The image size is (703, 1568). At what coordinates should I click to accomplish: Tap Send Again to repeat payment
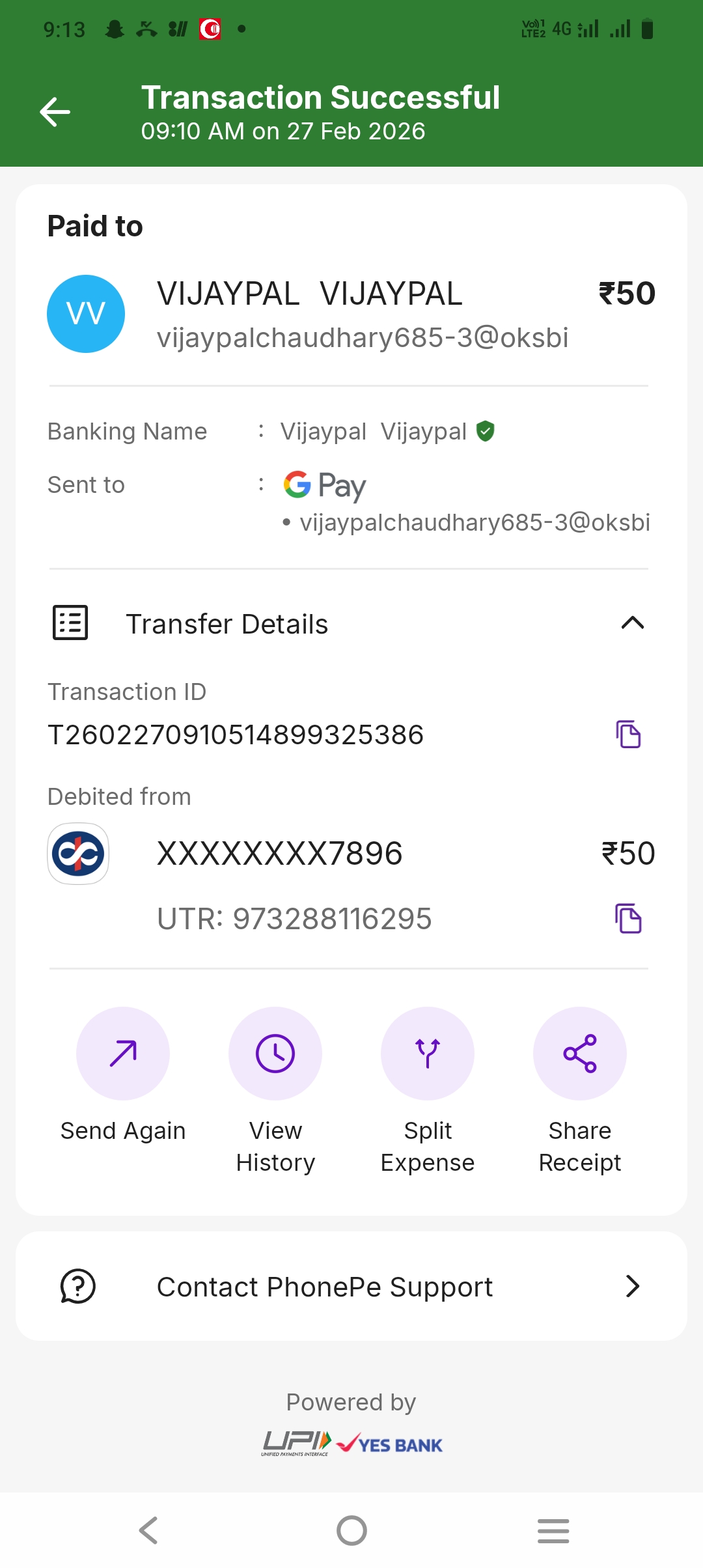(x=123, y=1054)
